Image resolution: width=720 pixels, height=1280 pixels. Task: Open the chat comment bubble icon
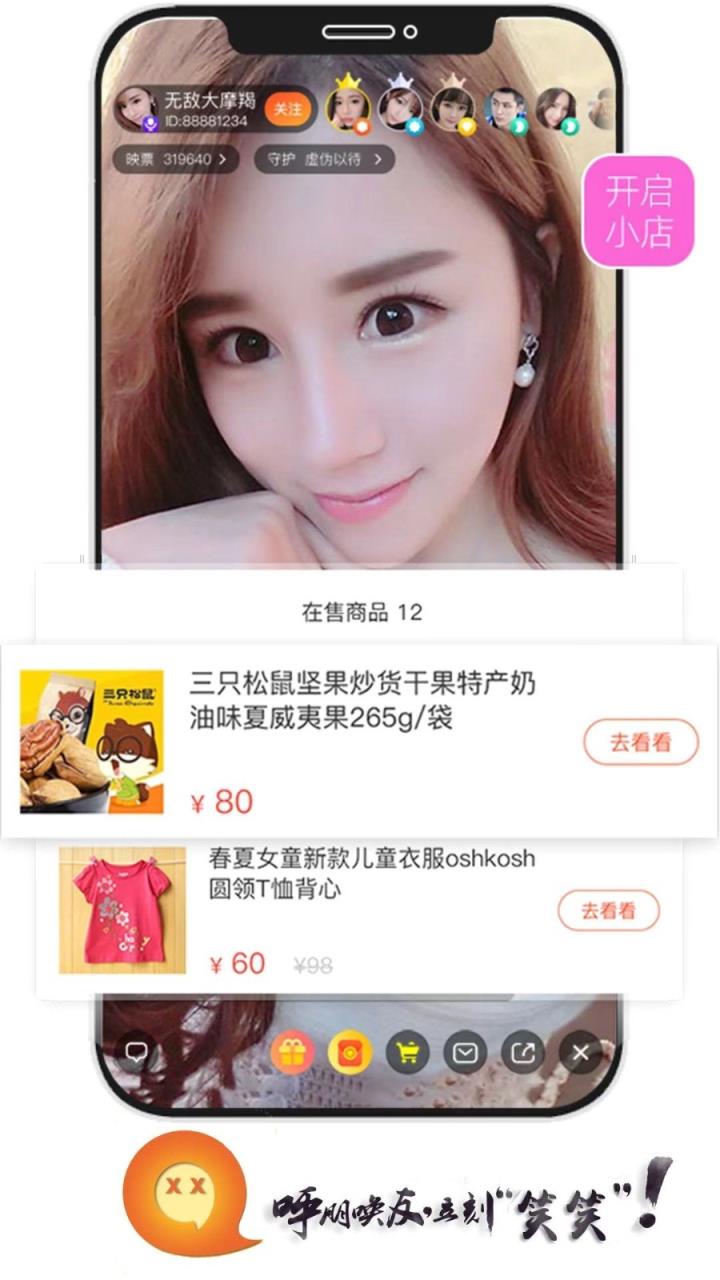(138, 1049)
